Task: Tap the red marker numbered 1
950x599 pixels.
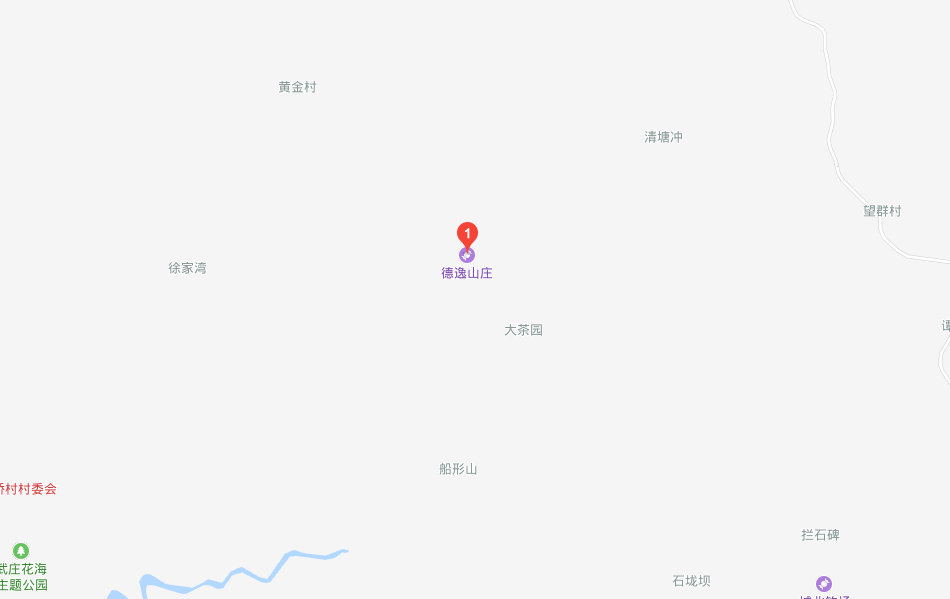Action: [x=467, y=233]
